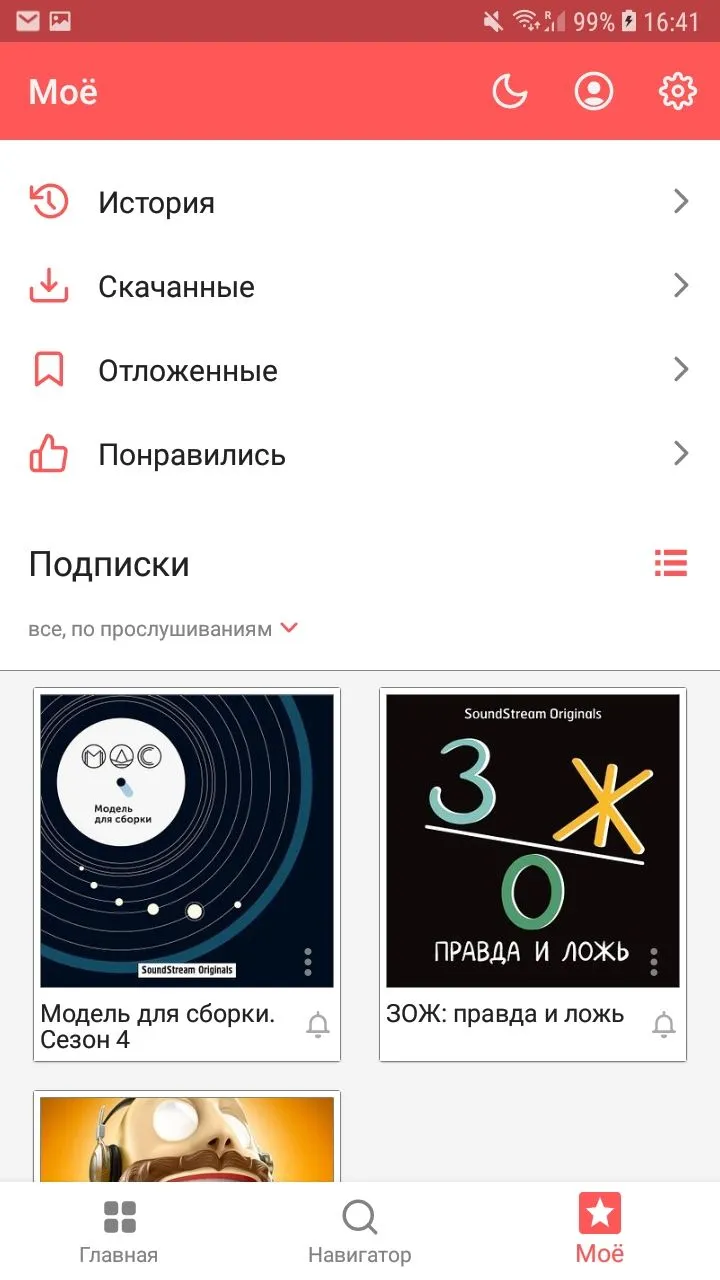Open app settings via the gear icon
The image size is (720, 1280).
[x=678, y=90]
